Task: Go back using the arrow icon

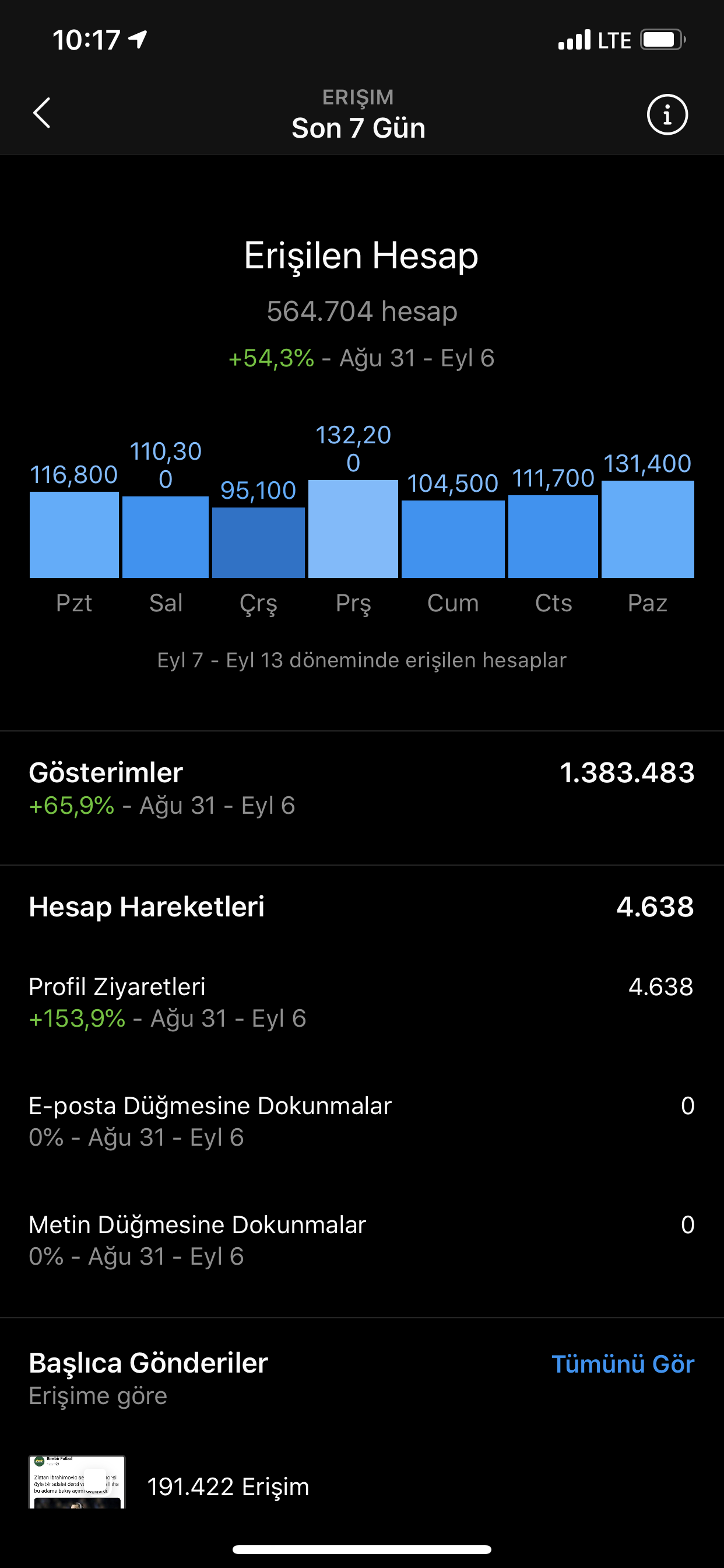Action: 41,113
